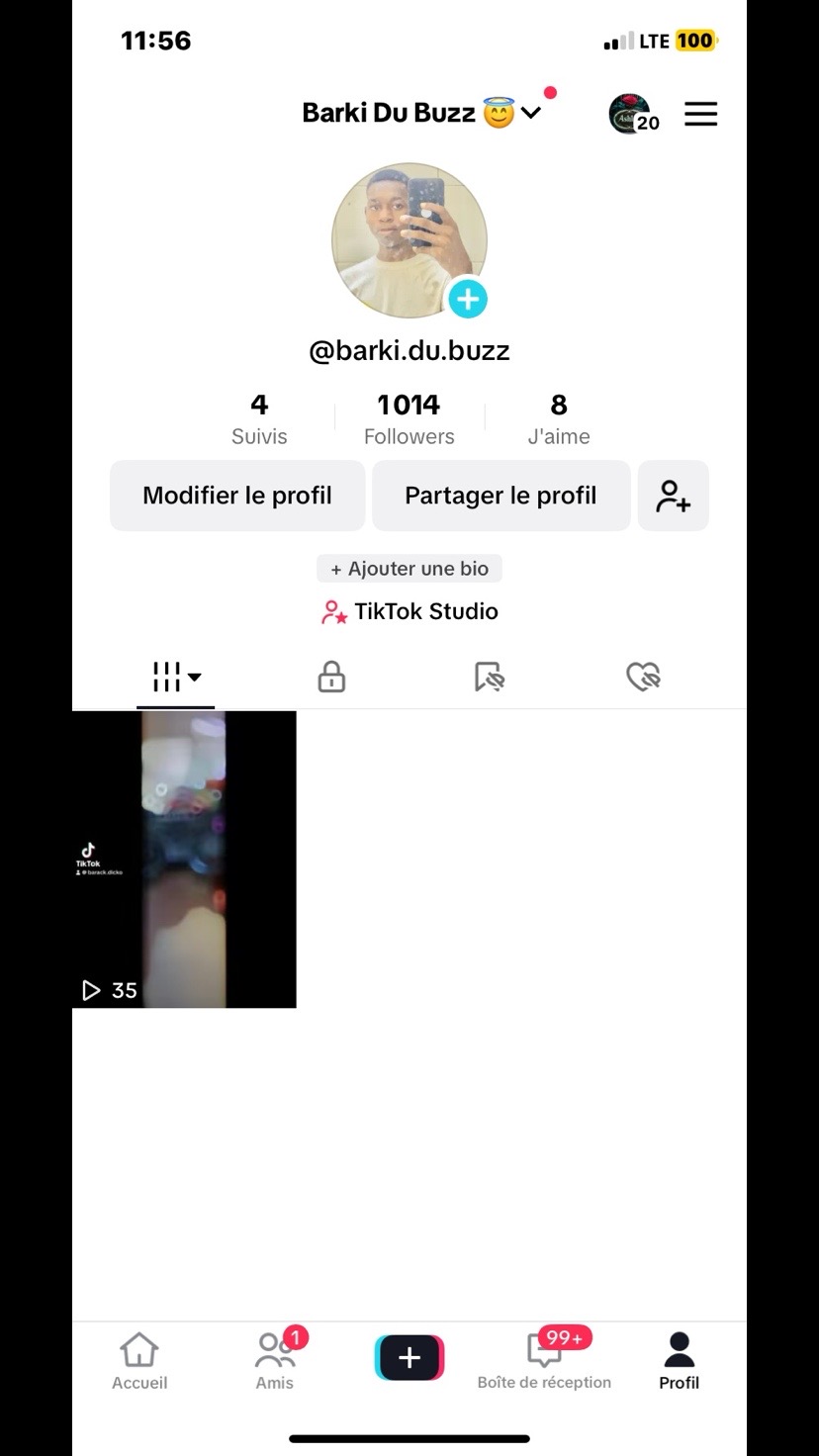
Task: Tap Partager le profil
Action: 500,496
